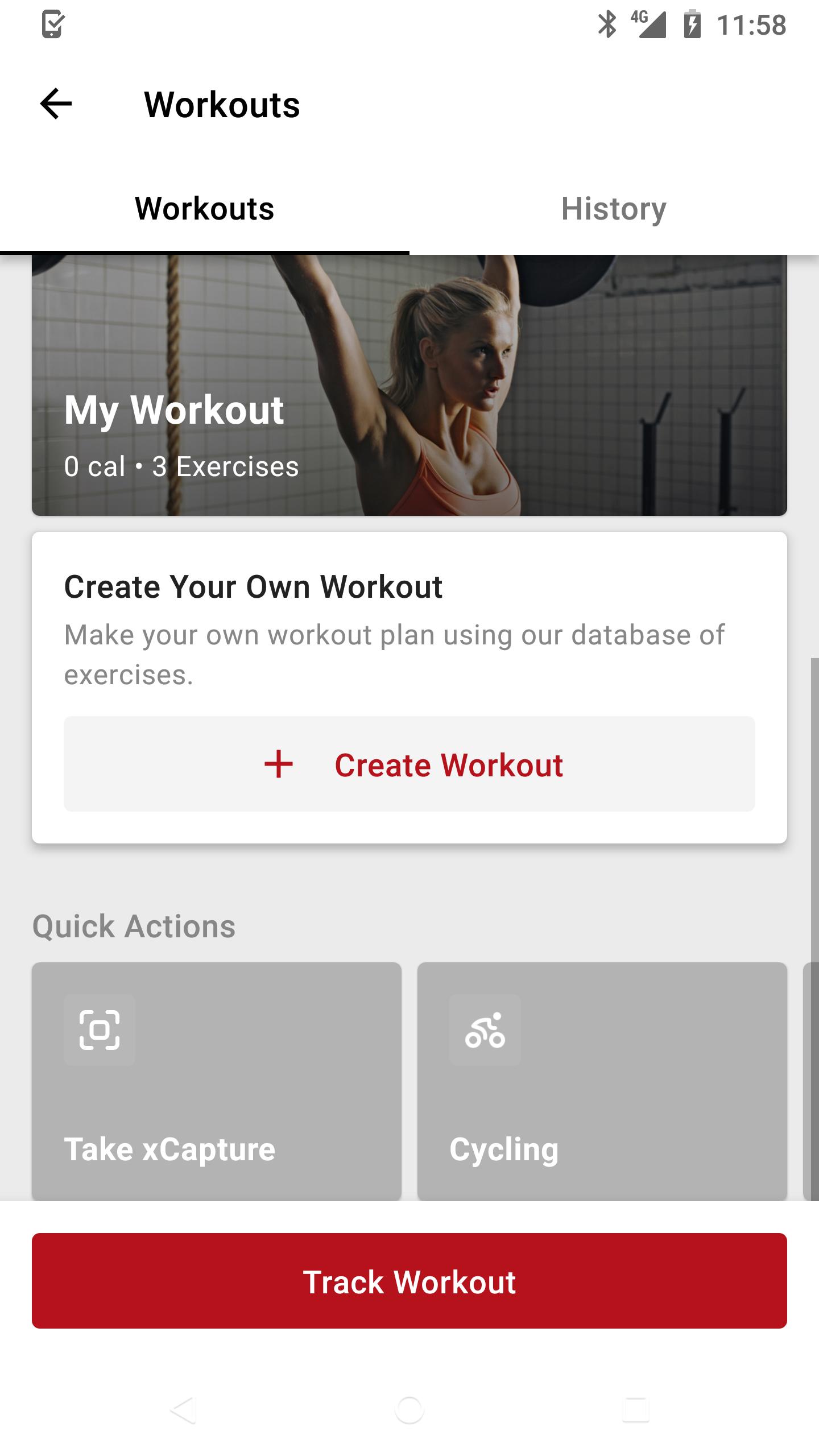Screen dimensions: 819x1456
Task: Tap the Track Workout button
Action: 409,1281
